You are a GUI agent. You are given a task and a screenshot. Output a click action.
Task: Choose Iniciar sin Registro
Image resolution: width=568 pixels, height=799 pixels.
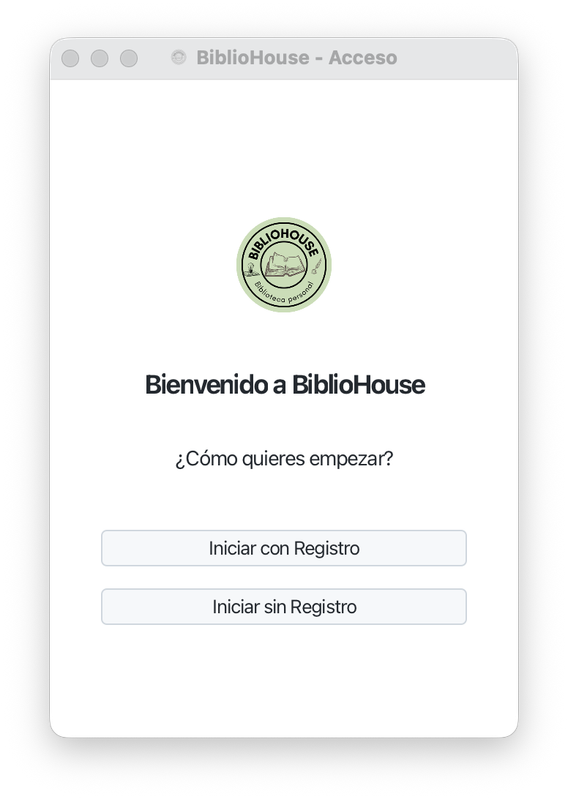[x=284, y=606]
